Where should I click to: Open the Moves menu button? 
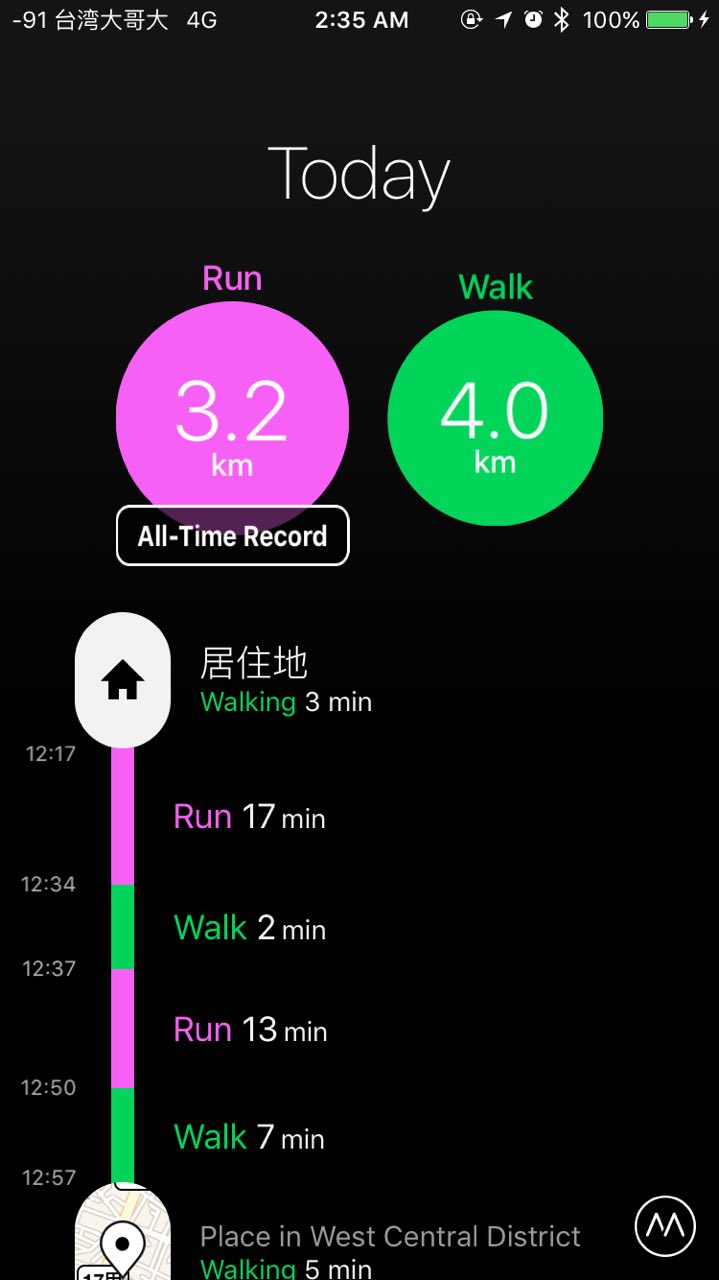[665, 1225]
